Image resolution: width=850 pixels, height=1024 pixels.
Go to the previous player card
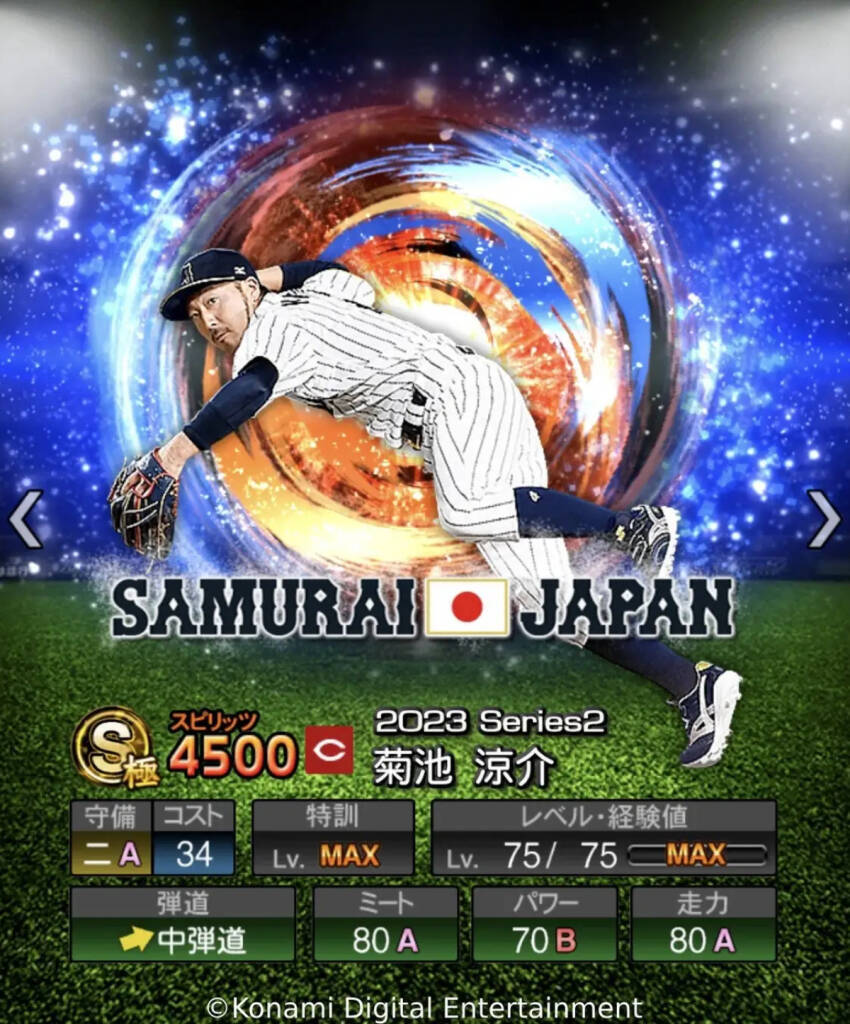pos(26,518)
